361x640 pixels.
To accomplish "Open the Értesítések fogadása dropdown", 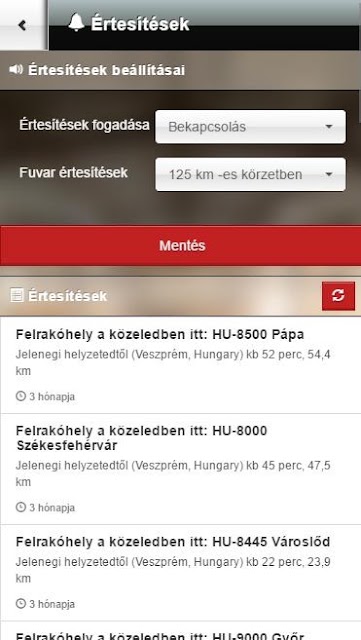I will point(250,127).
